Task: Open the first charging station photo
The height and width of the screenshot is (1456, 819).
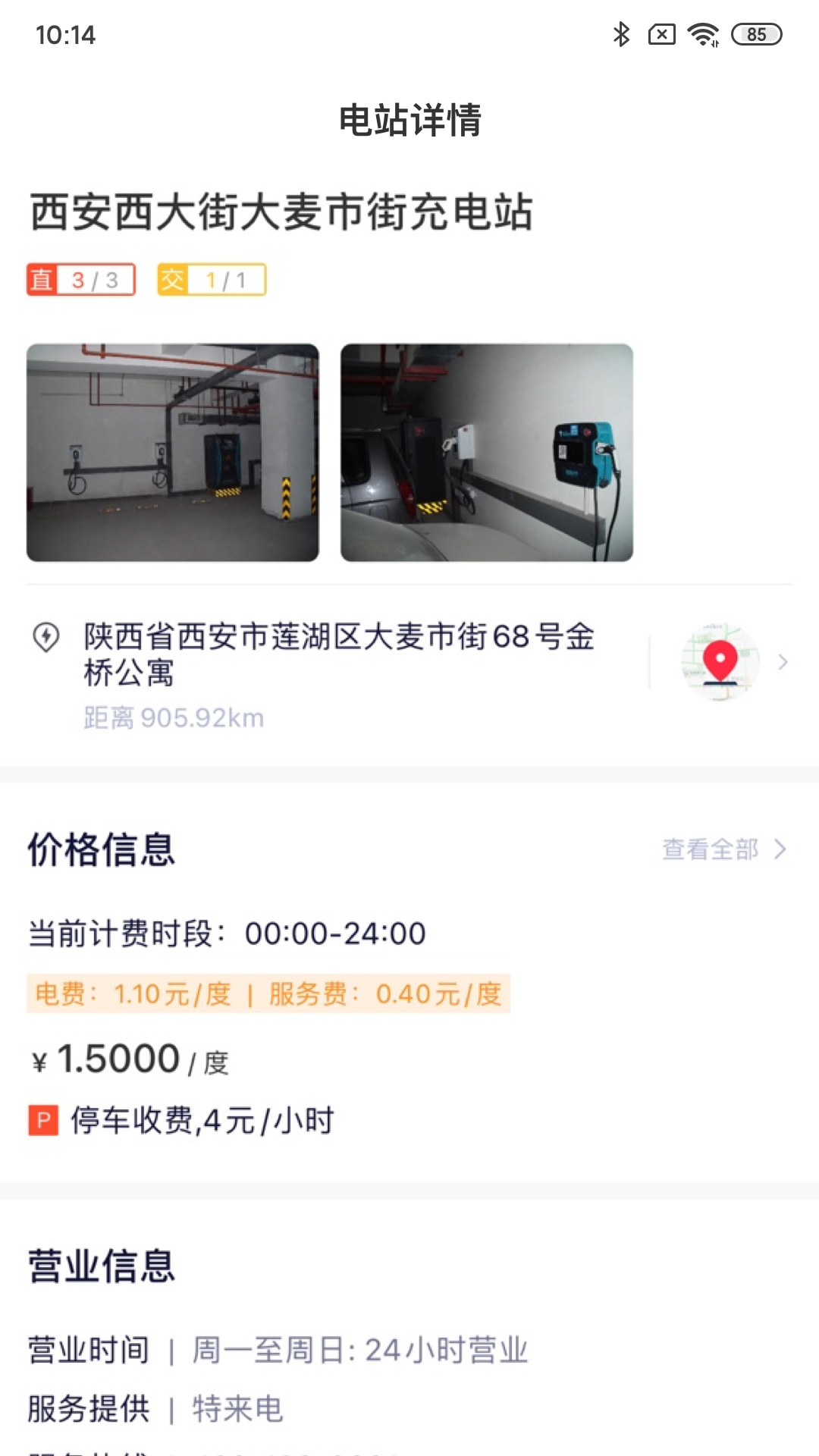Action: pos(174,453)
